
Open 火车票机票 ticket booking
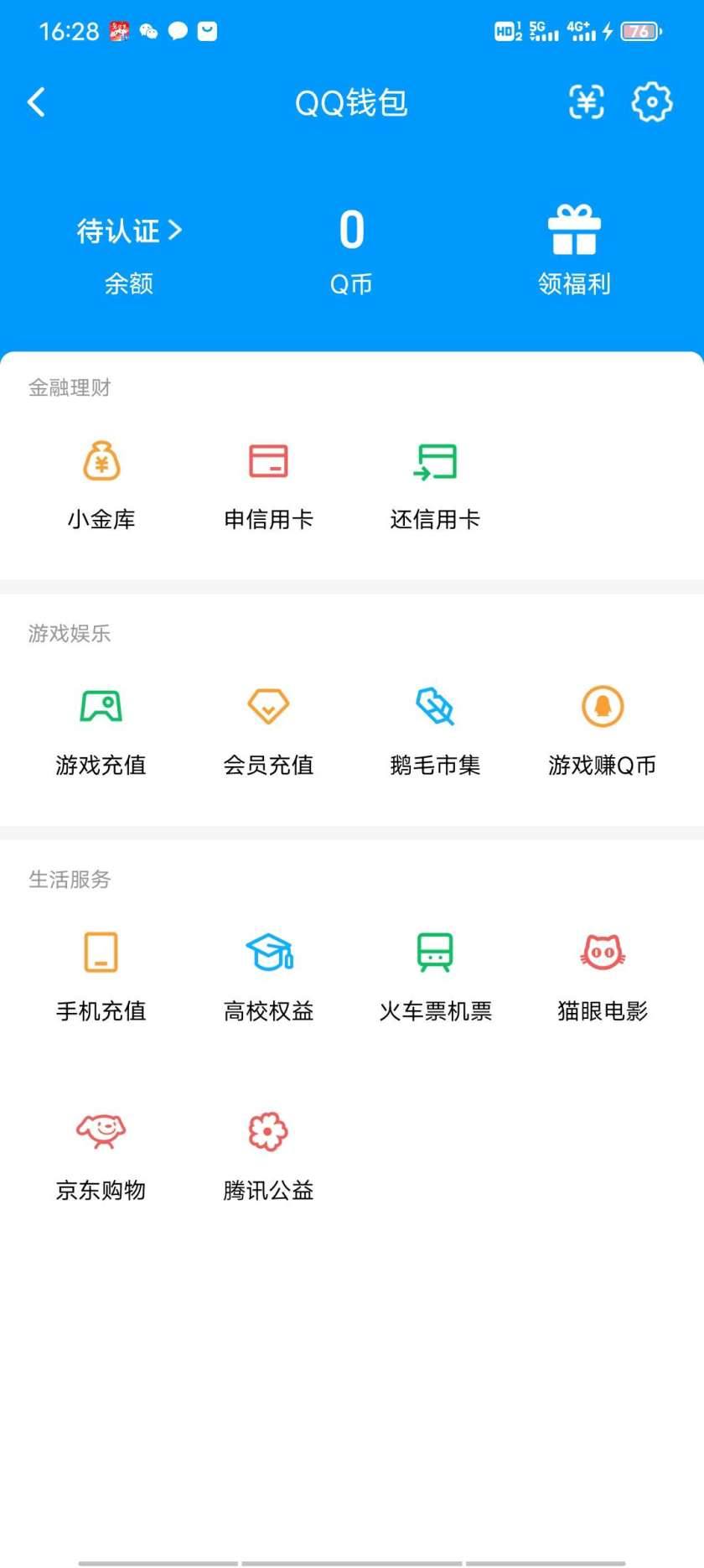(x=435, y=974)
